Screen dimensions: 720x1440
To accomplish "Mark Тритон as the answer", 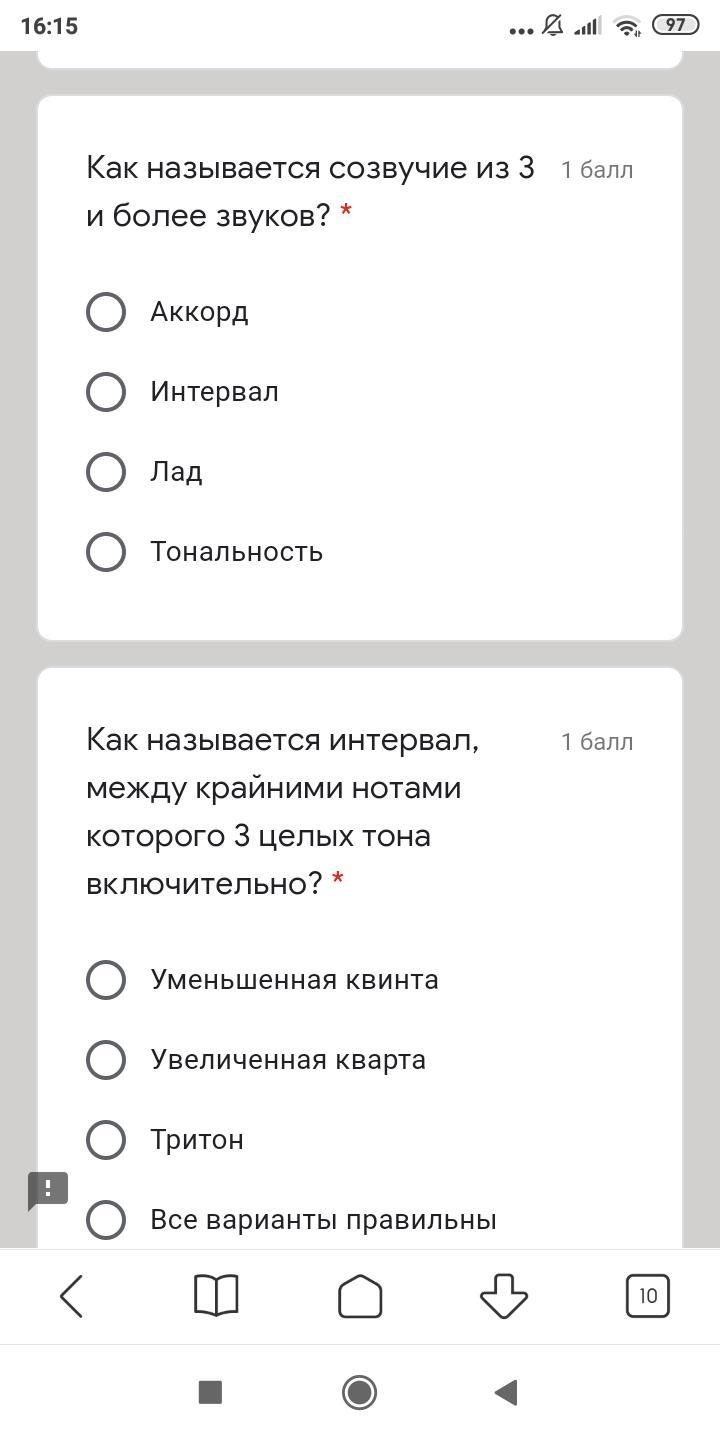I will click(x=106, y=1140).
